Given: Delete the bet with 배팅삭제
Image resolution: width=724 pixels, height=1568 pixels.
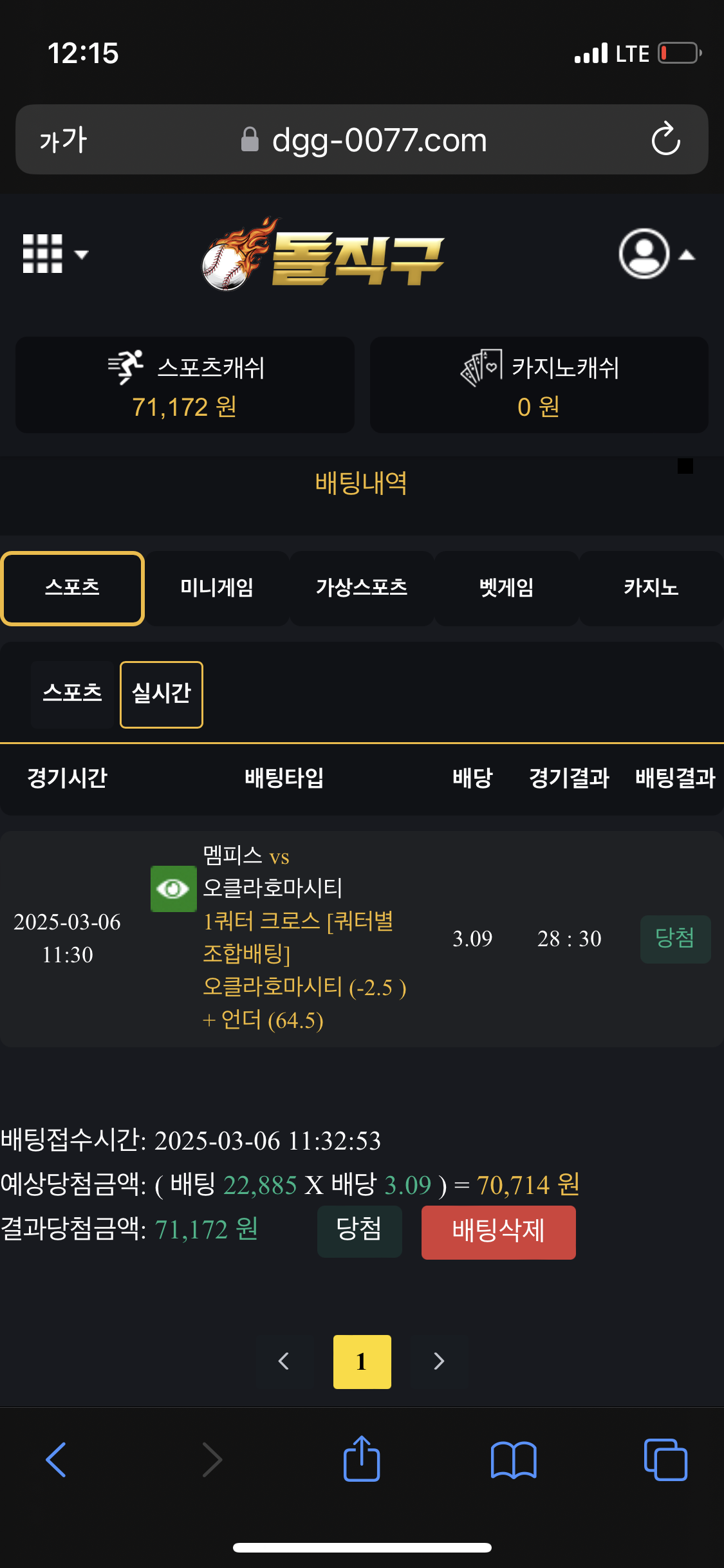Looking at the screenshot, I should click(498, 1231).
